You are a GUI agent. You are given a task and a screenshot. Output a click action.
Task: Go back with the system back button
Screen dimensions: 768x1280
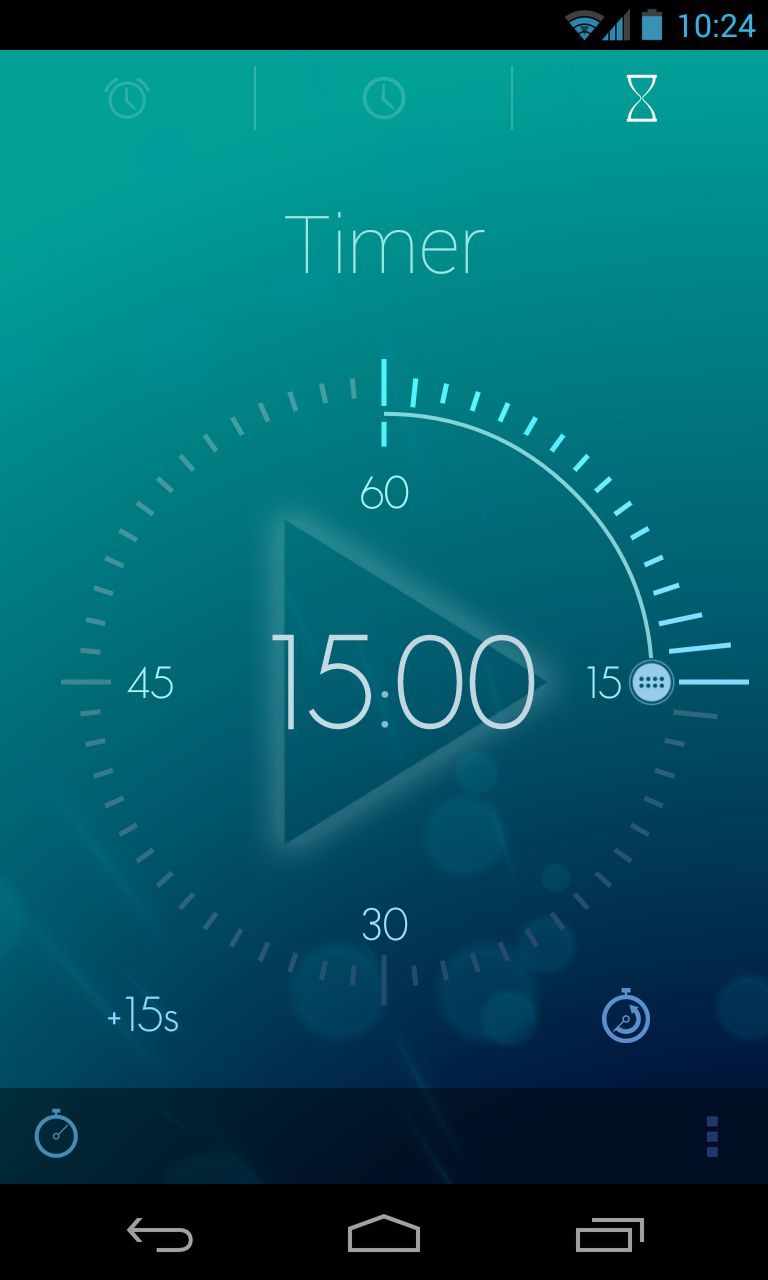(160, 1235)
